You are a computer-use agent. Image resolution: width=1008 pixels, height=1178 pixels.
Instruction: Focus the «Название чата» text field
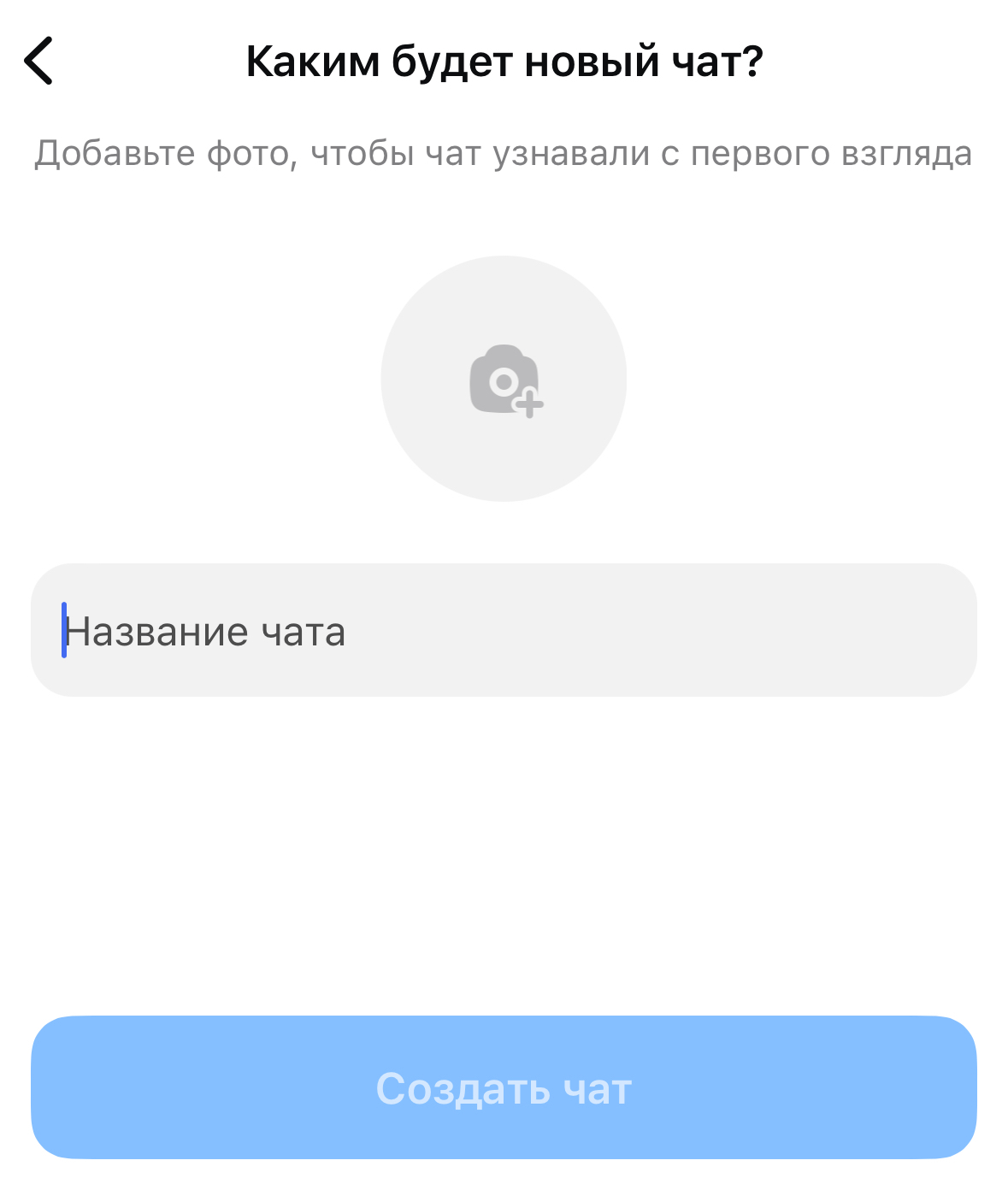click(x=504, y=630)
